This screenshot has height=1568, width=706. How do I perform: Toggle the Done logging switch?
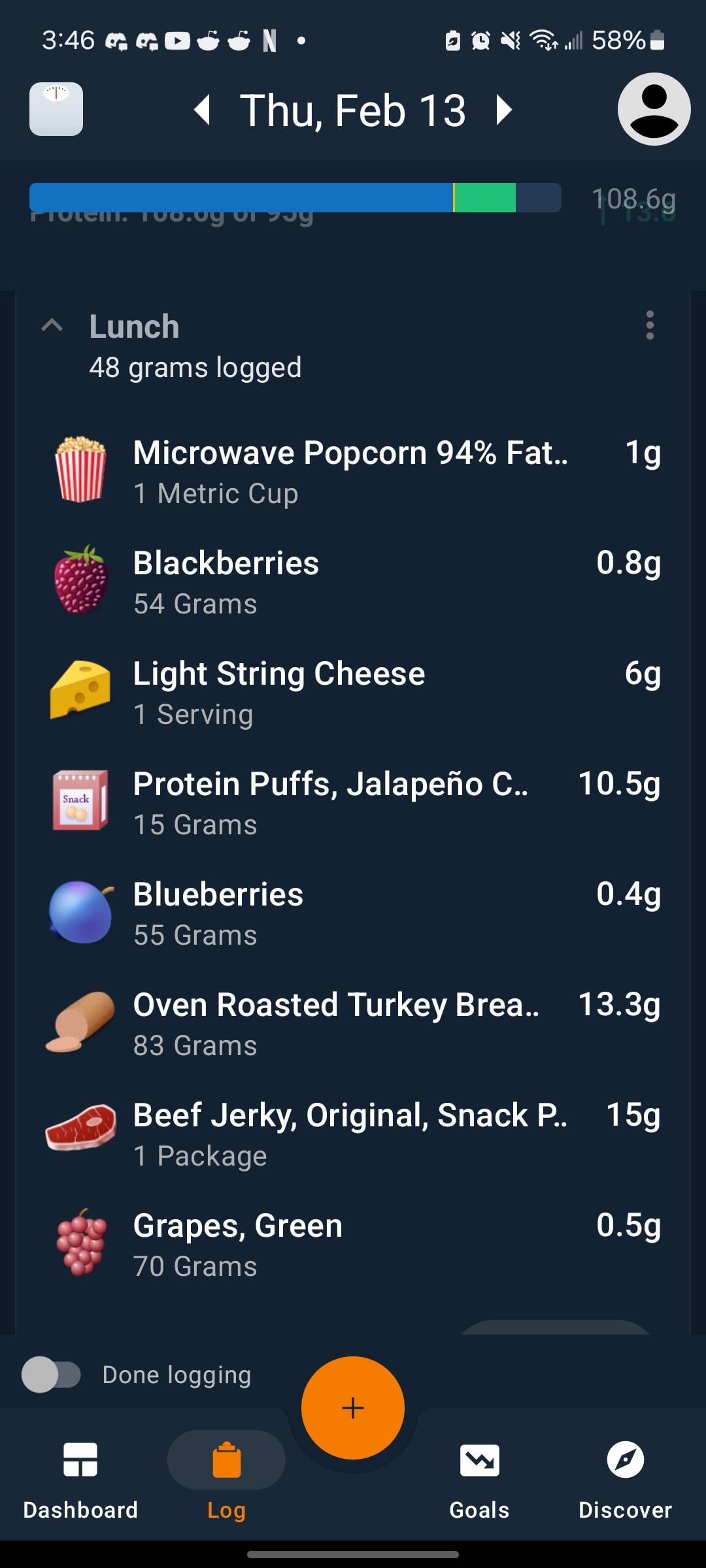pyautogui.click(x=51, y=1374)
